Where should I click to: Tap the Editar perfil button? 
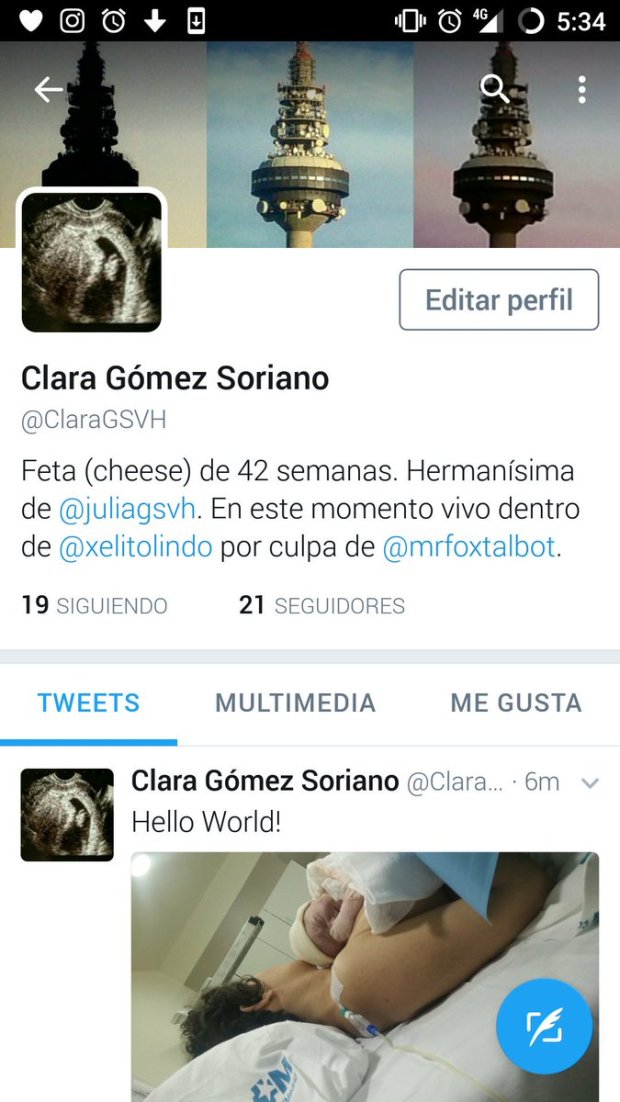coord(498,300)
